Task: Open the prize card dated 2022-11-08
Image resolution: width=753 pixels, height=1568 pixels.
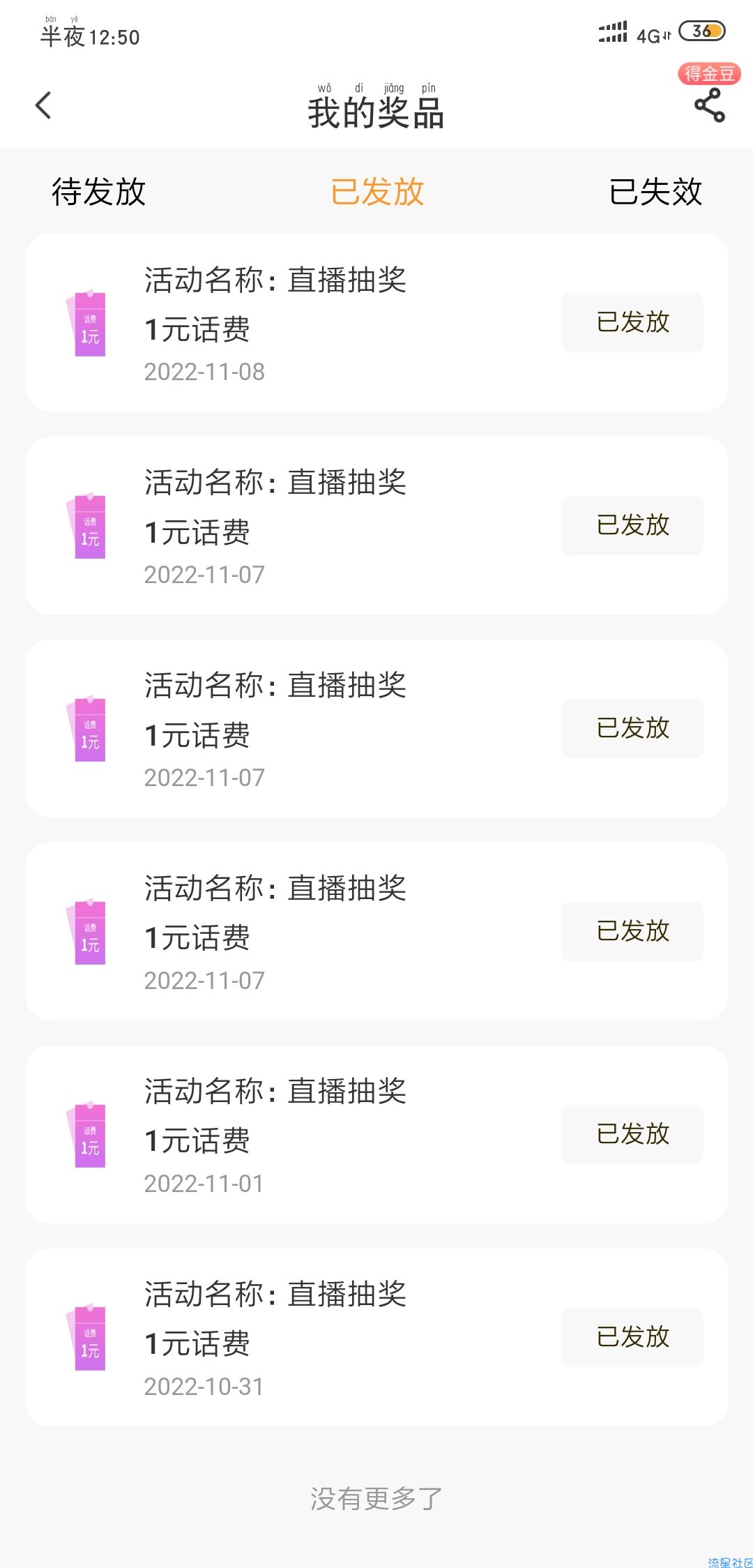Action: pos(376,323)
